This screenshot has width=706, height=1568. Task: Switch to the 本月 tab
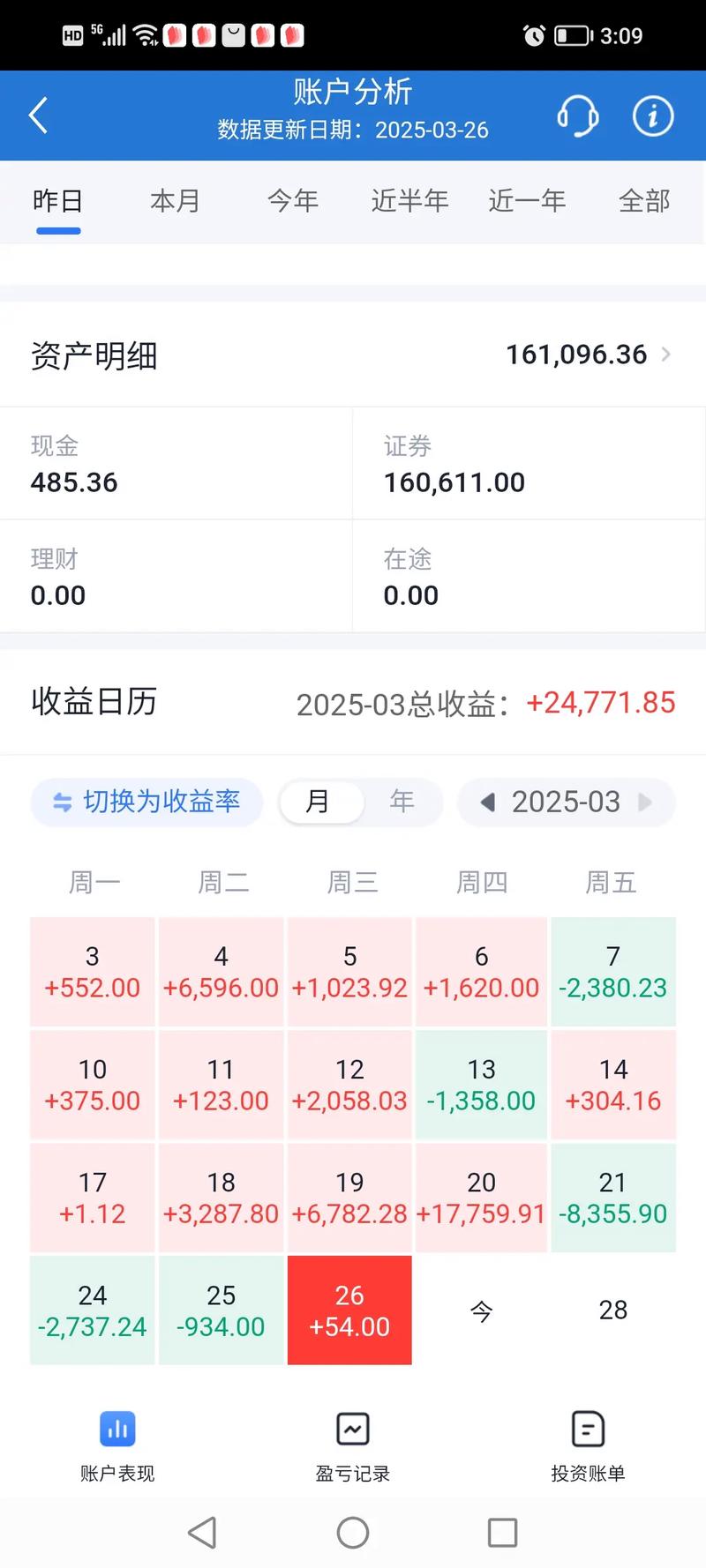tap(175, 201)
